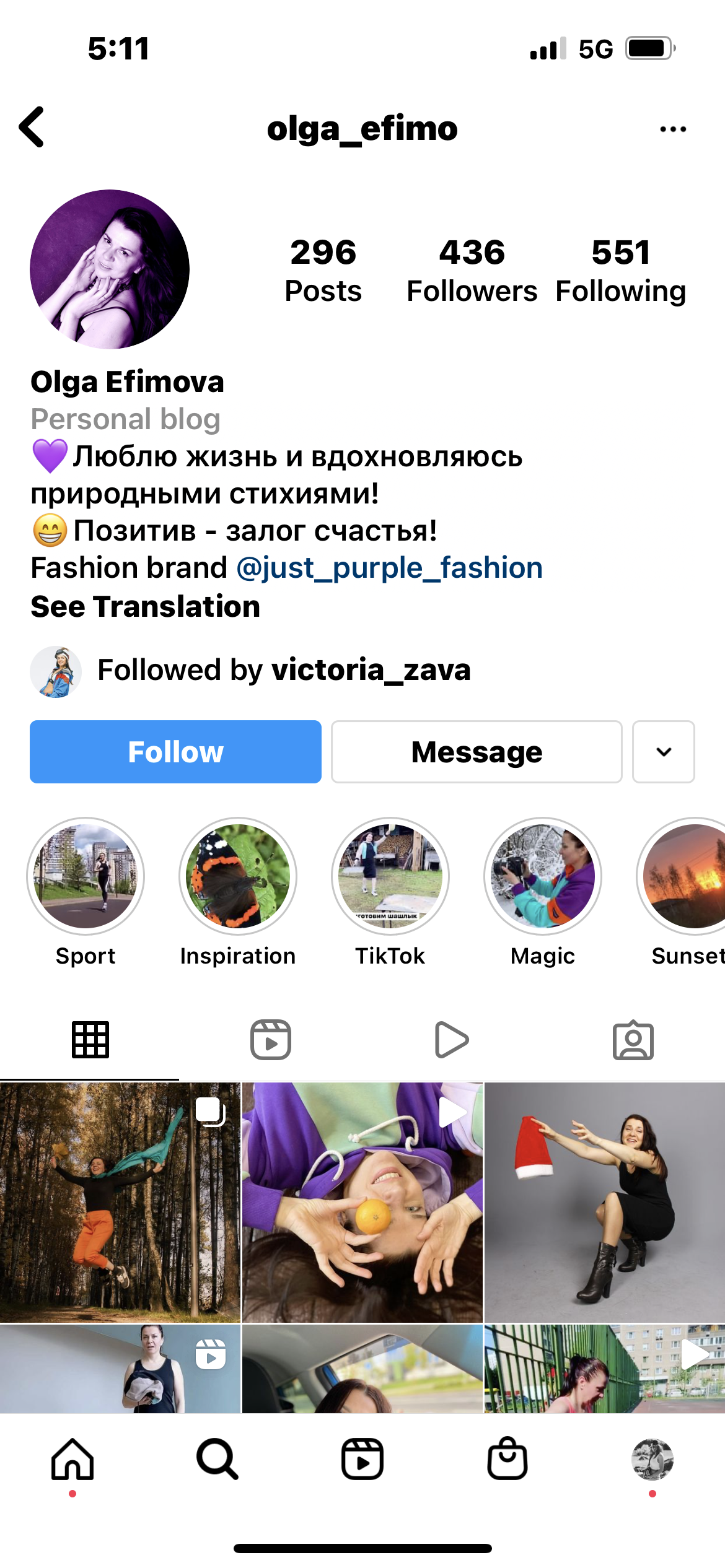Open the Sport story highlight
This screenshot has width=725, height=1568.
86,876
